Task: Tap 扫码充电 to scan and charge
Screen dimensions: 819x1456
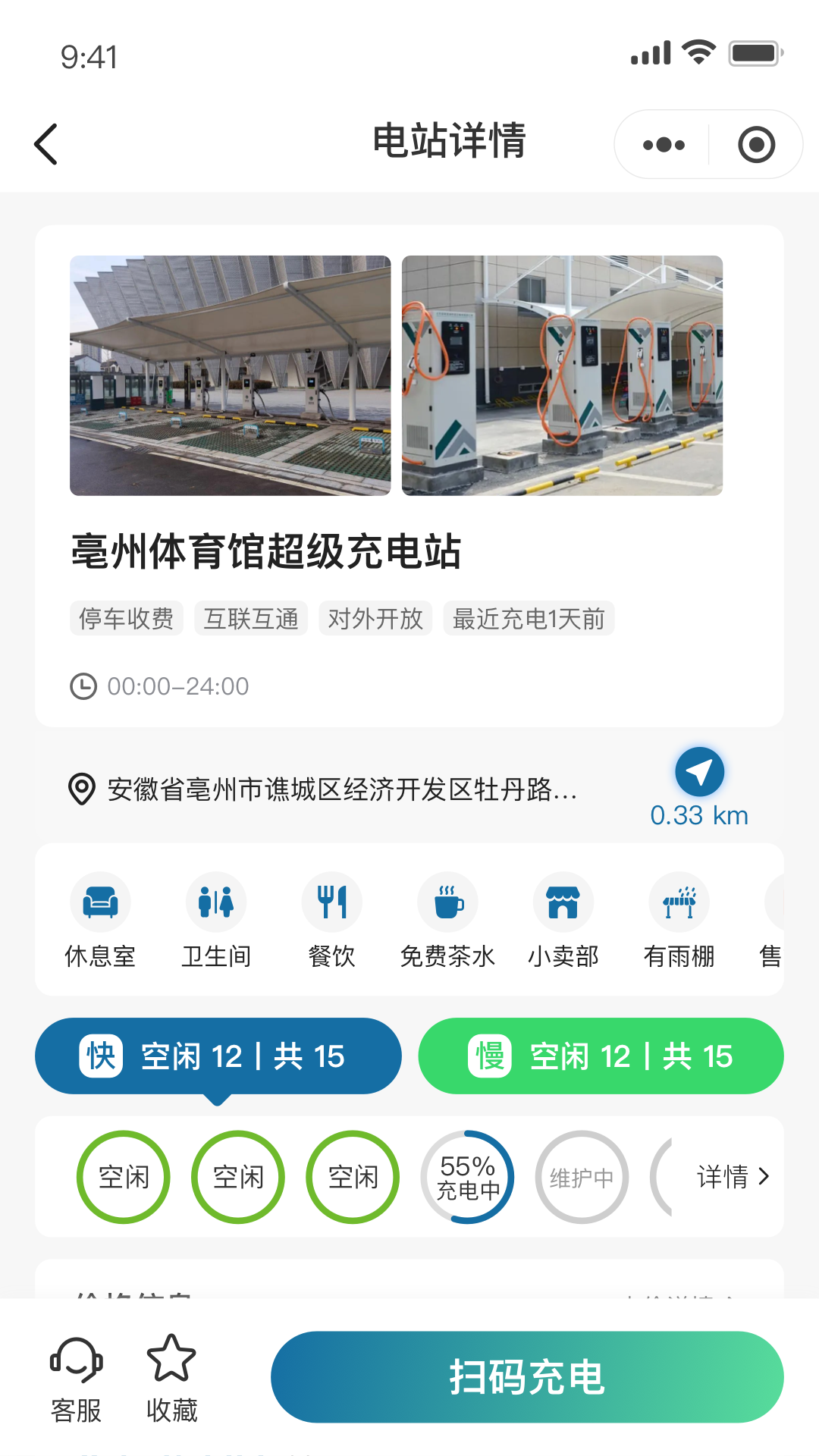Action: click(x=527, y=1377)
